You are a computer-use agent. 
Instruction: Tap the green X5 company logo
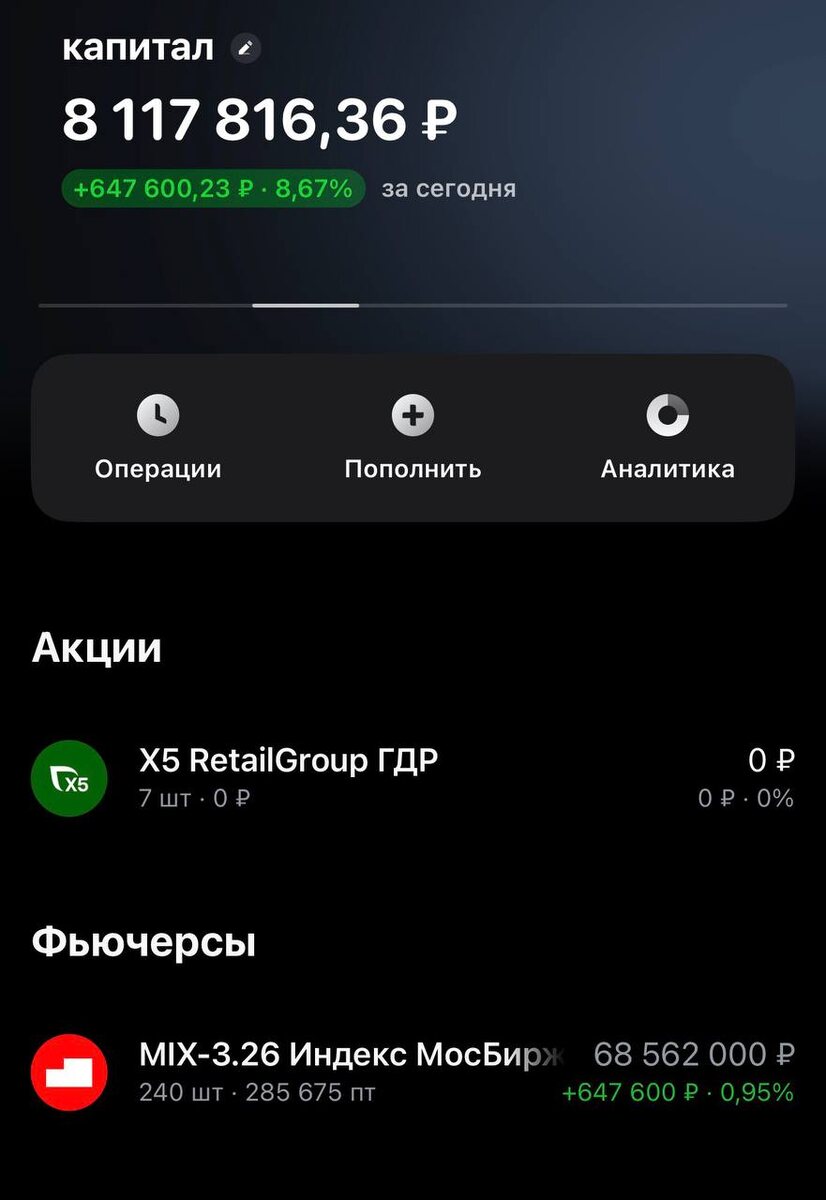pos(69,780)
